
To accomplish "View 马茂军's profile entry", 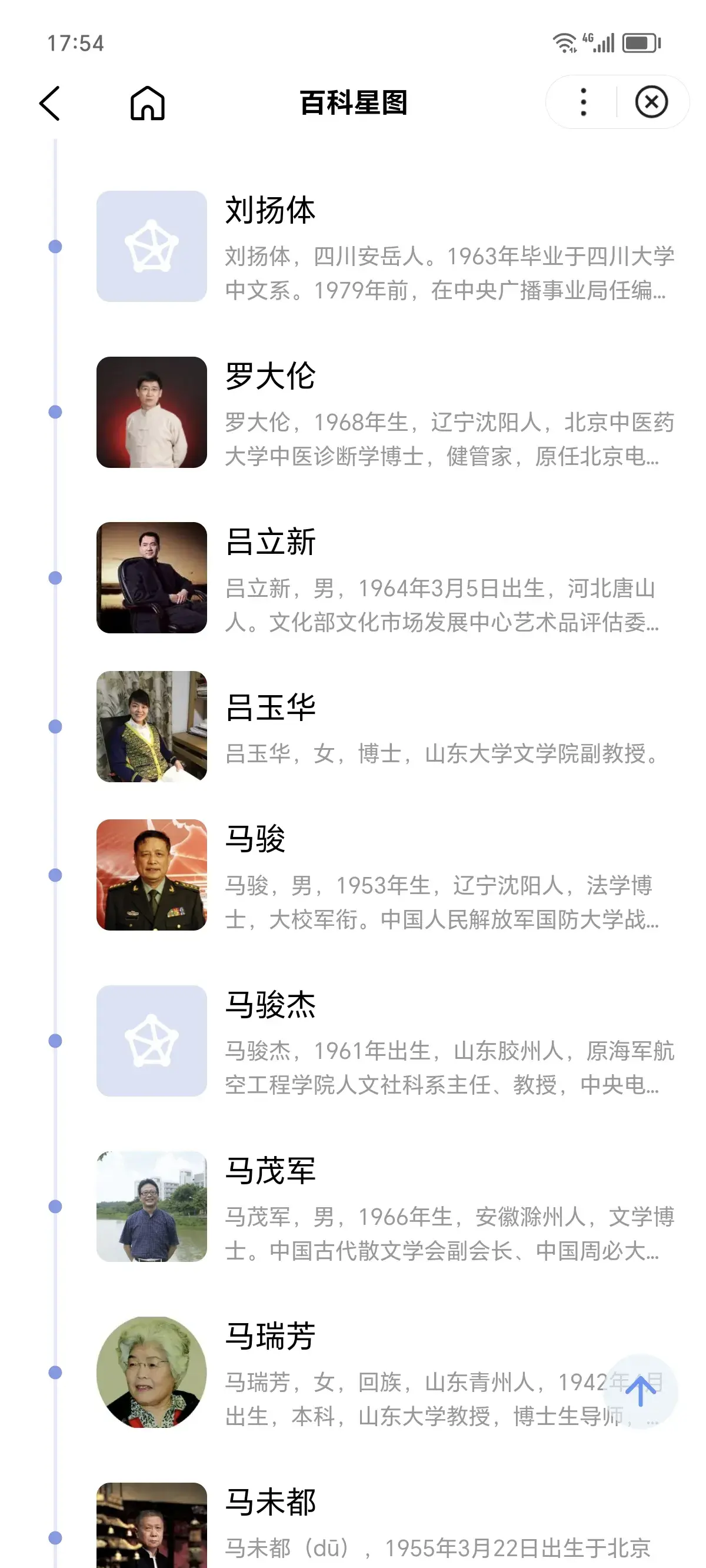I will [x=386, y=1207].
